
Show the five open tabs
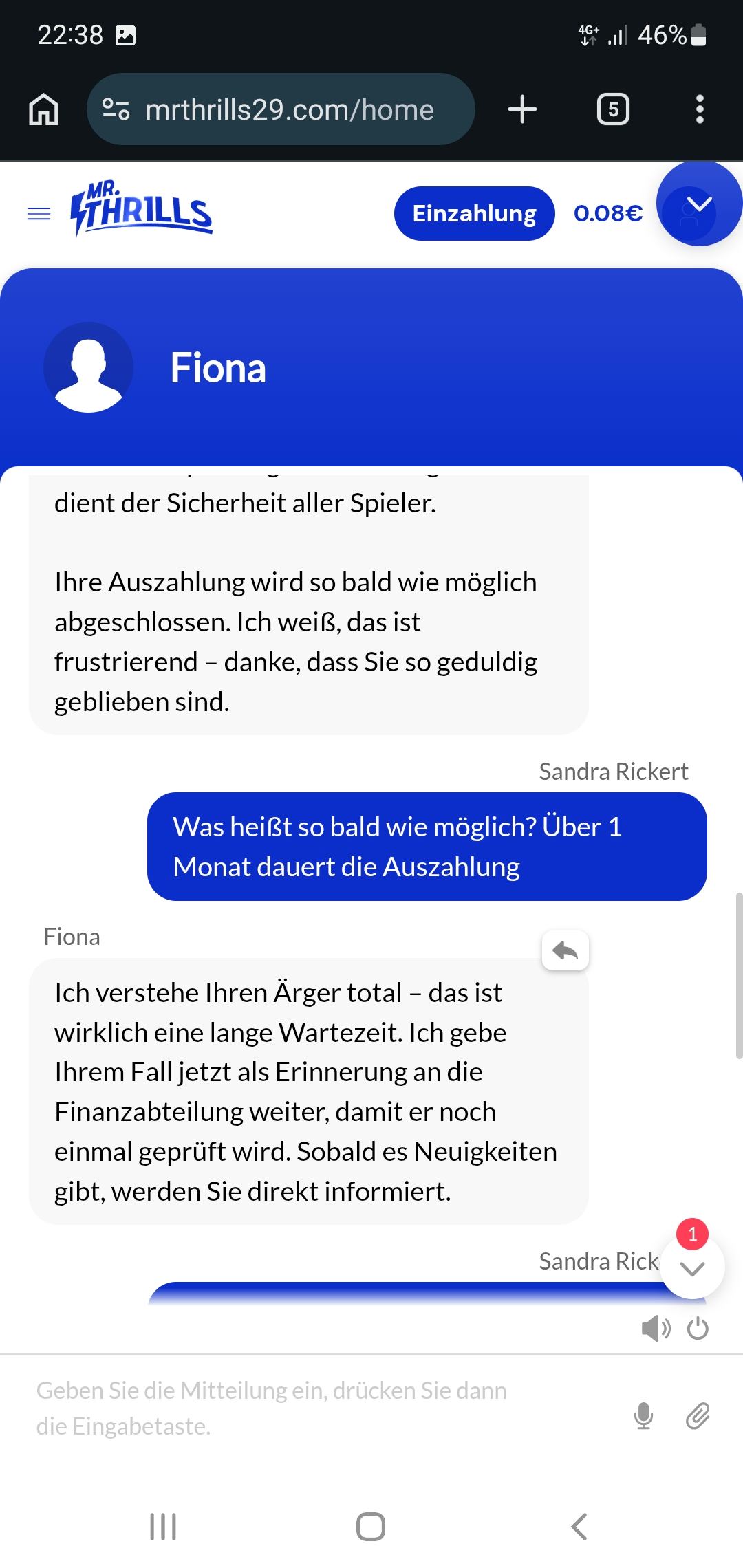613,109
